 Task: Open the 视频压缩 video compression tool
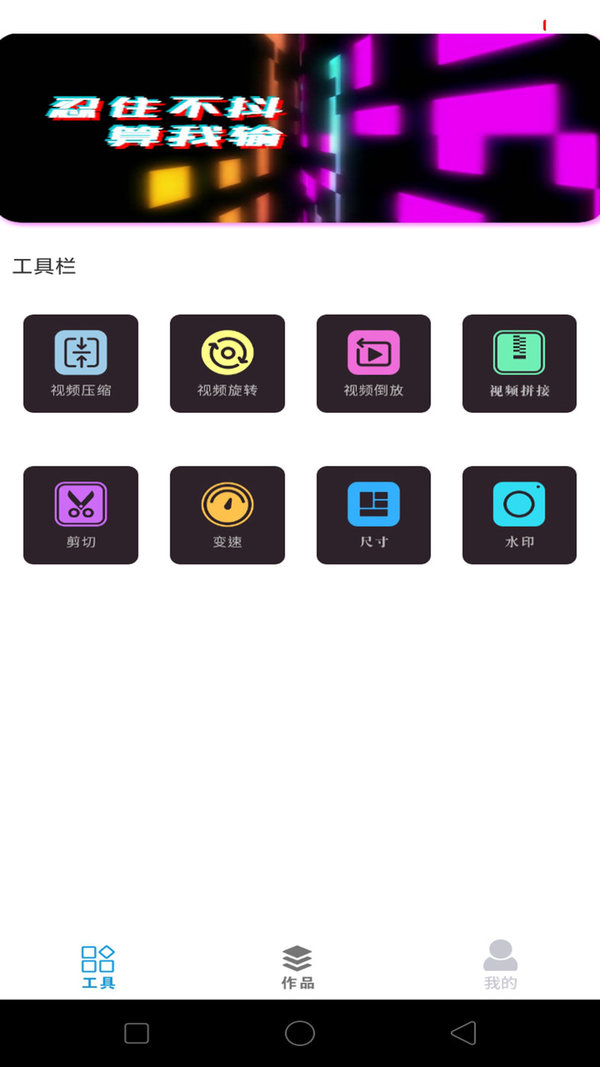click(81, 363)
